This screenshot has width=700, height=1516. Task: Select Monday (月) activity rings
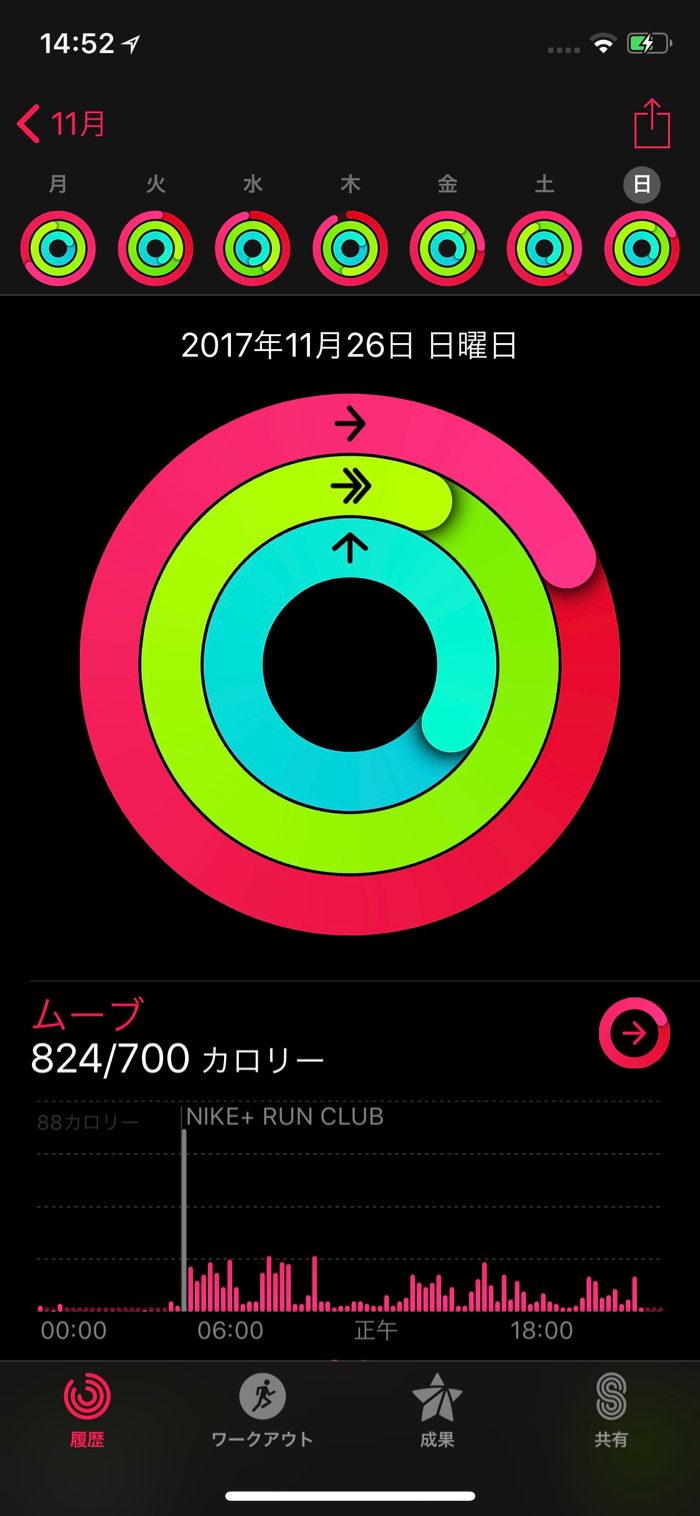tap(58, 247)
